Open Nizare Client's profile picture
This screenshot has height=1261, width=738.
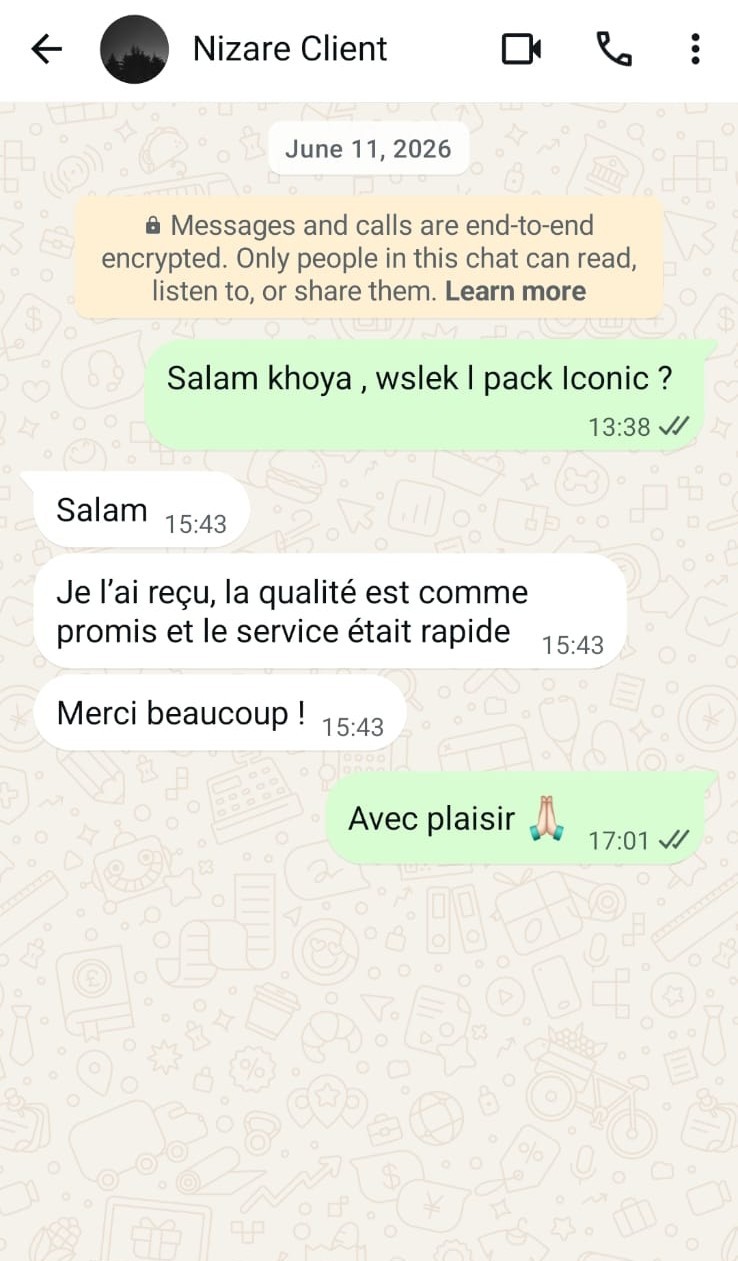click(134, 49)
